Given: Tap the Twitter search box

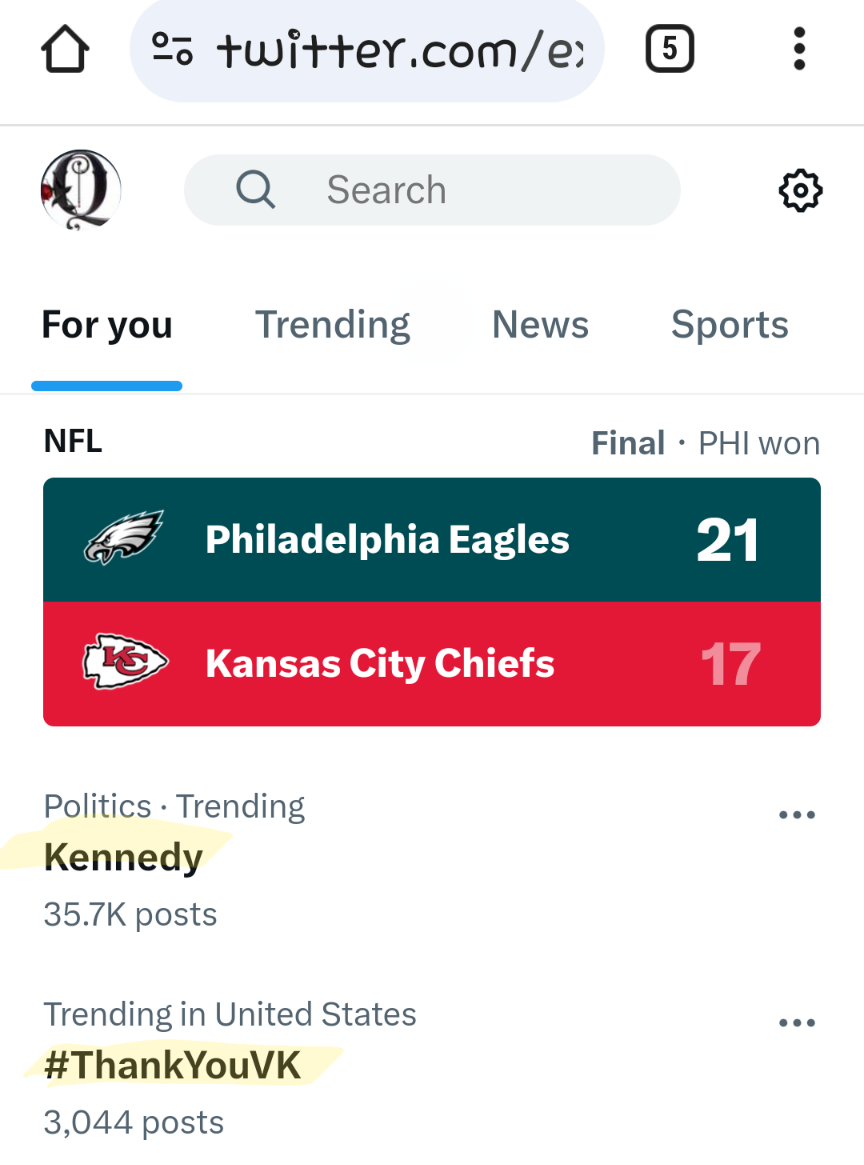Looking at the screenshot, I should click(432, 190).
